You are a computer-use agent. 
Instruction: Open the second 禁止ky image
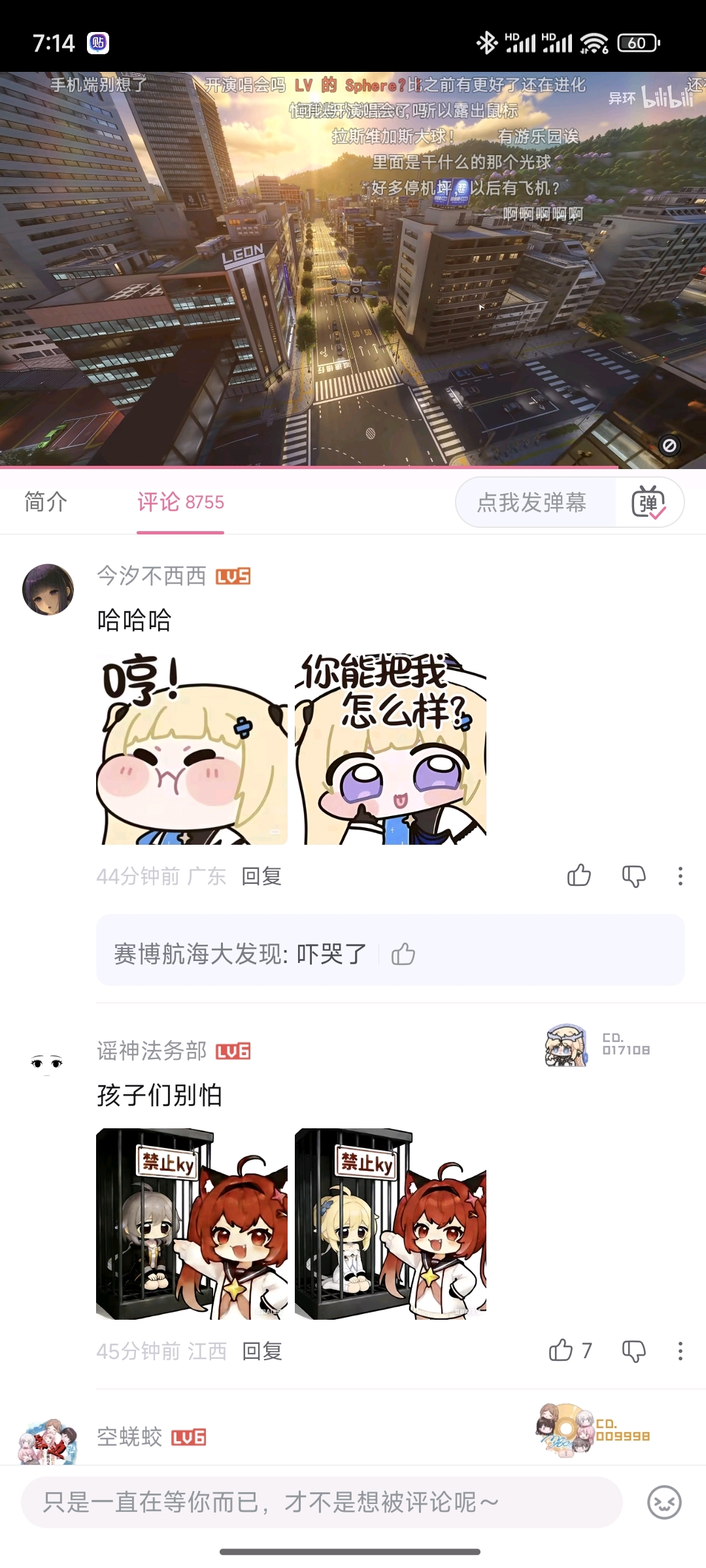[x=390, y=1224]
